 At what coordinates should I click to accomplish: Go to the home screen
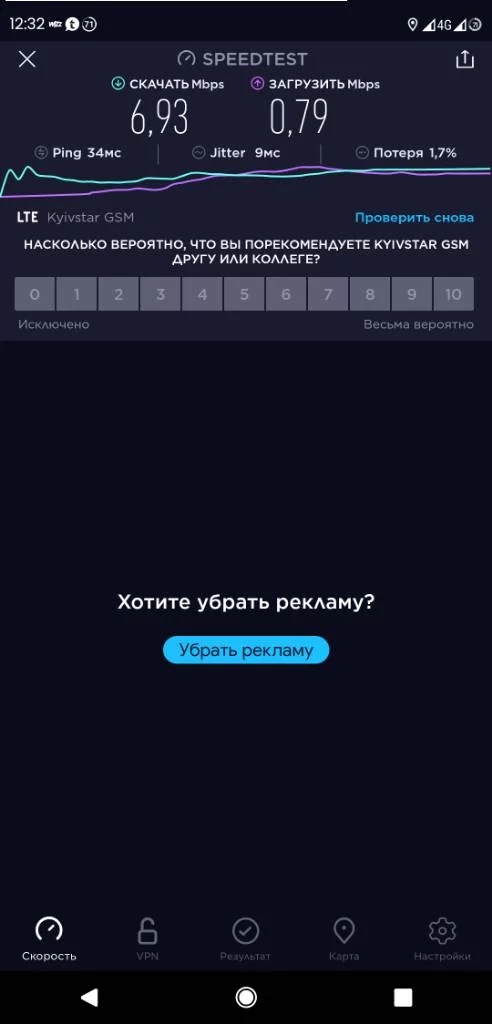[246, 997]
